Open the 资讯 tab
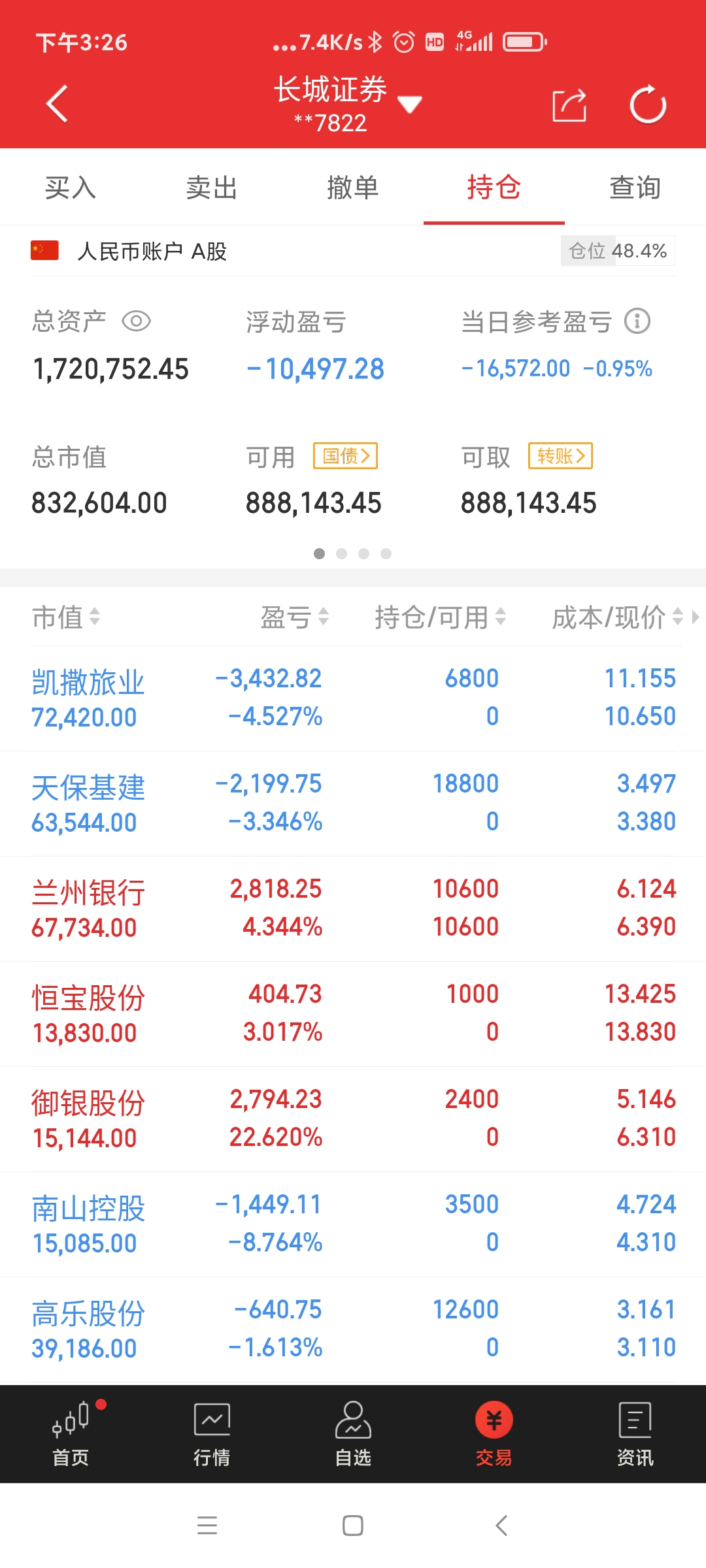This screenshot has width=706, height=1568. (635, 1435)
